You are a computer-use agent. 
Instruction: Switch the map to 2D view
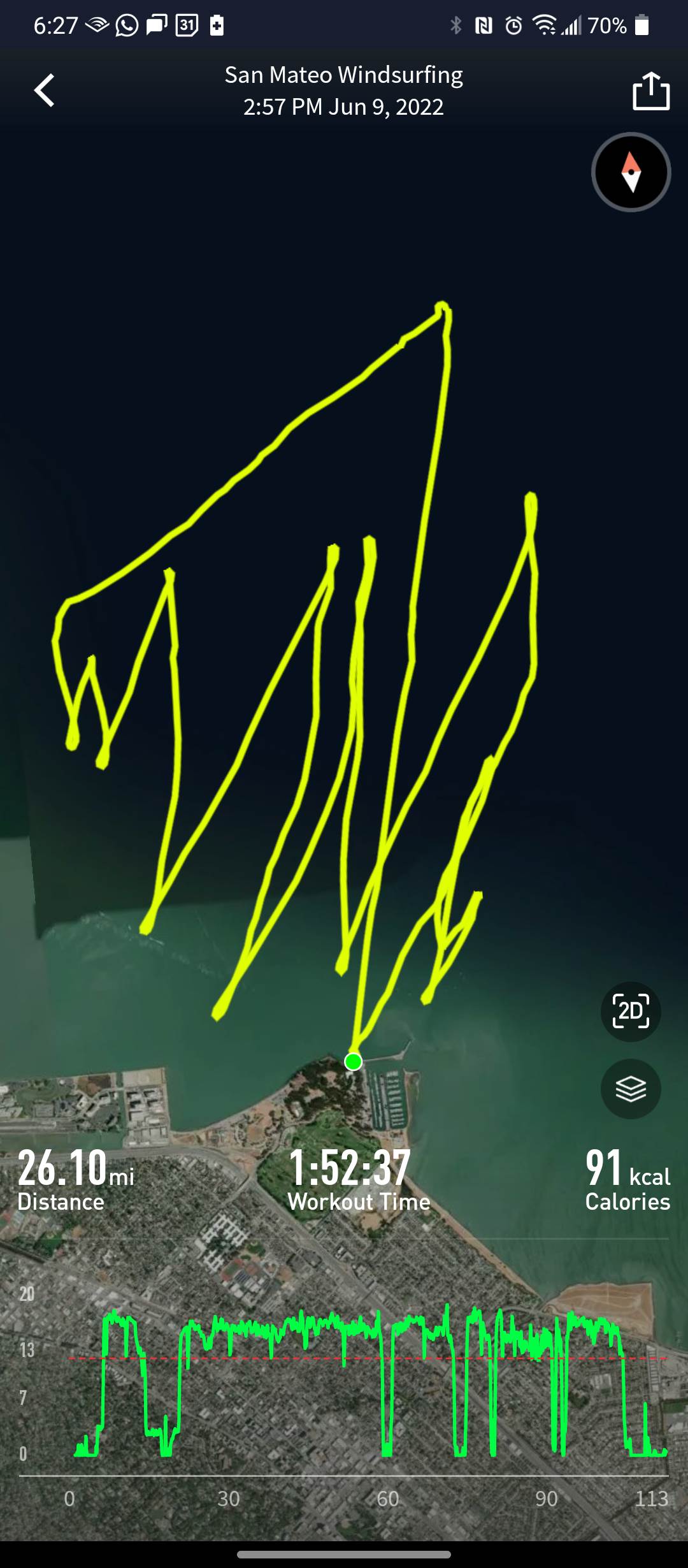click(631, 1011)
